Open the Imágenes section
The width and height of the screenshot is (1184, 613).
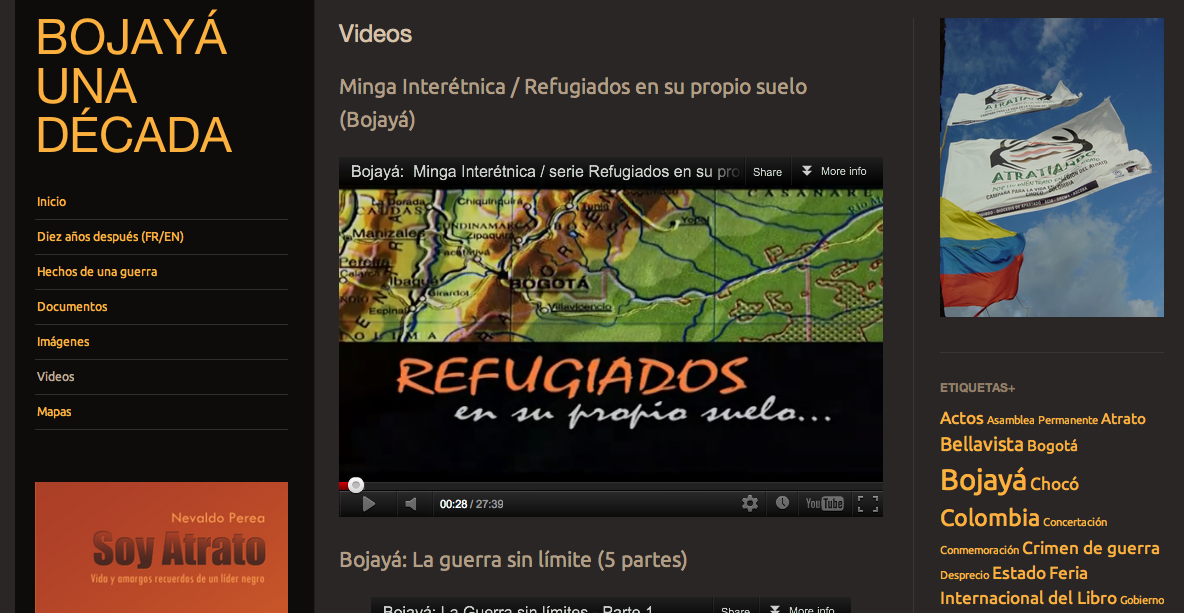pos(63,342)
